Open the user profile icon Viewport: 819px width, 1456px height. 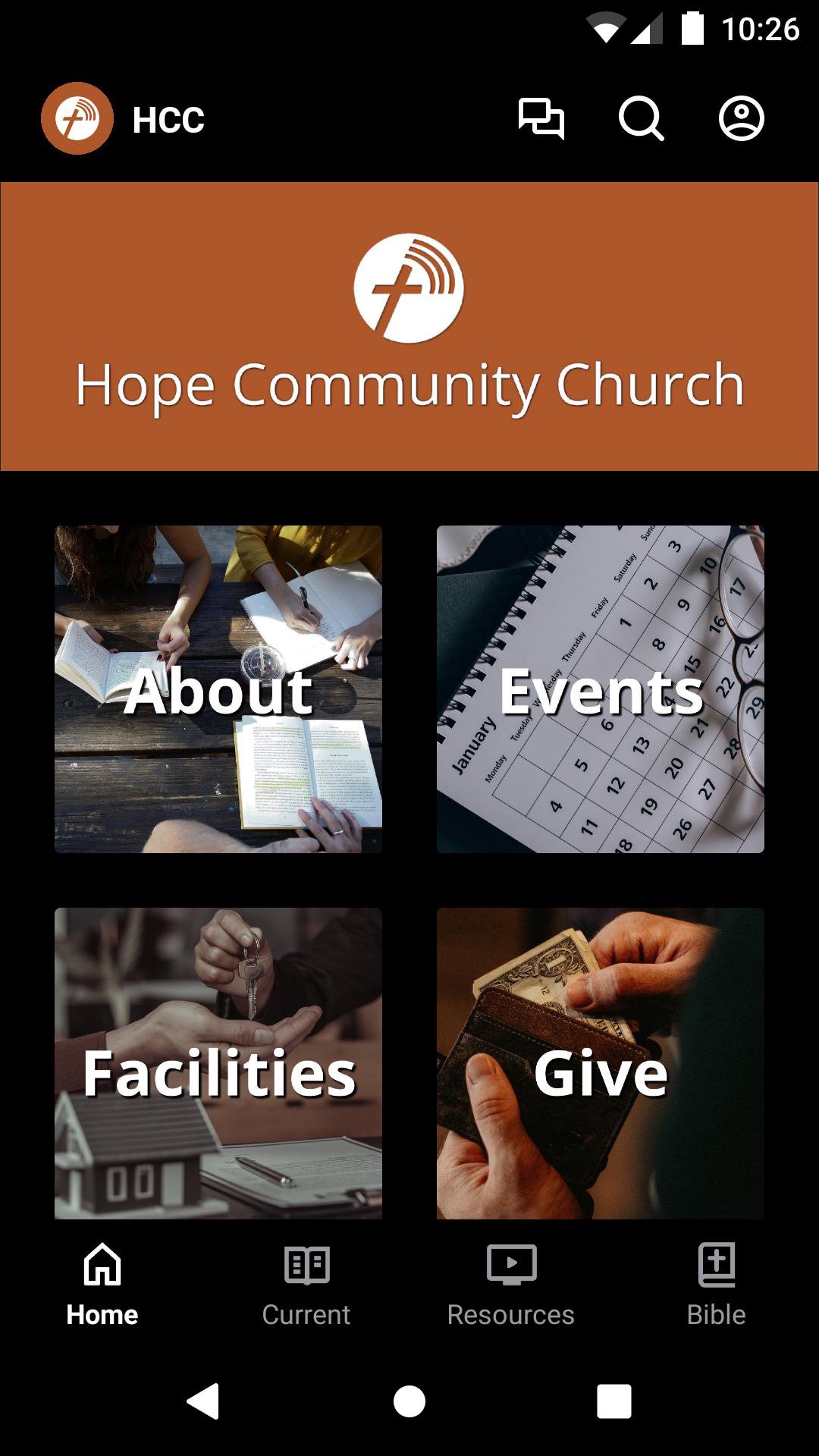tap(741, 119)
